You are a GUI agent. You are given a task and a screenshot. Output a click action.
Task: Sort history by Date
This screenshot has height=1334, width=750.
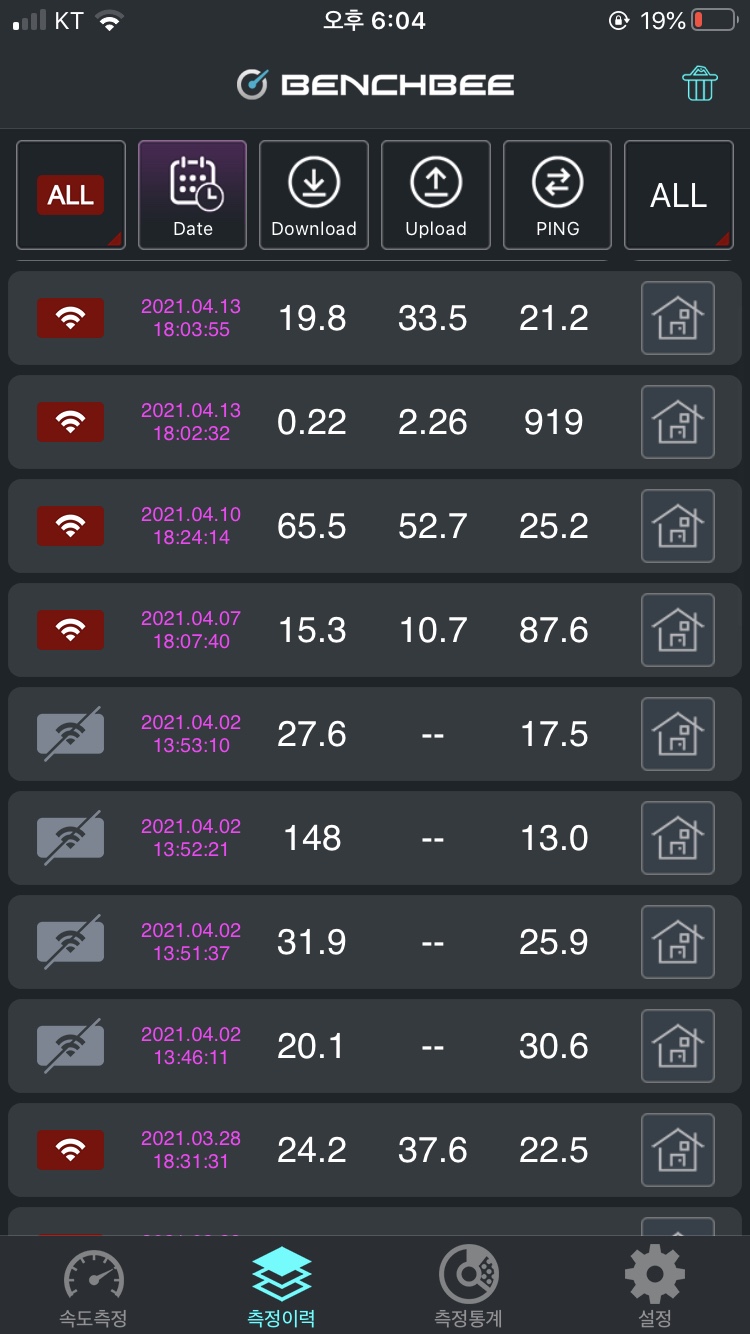pos(192,195)
